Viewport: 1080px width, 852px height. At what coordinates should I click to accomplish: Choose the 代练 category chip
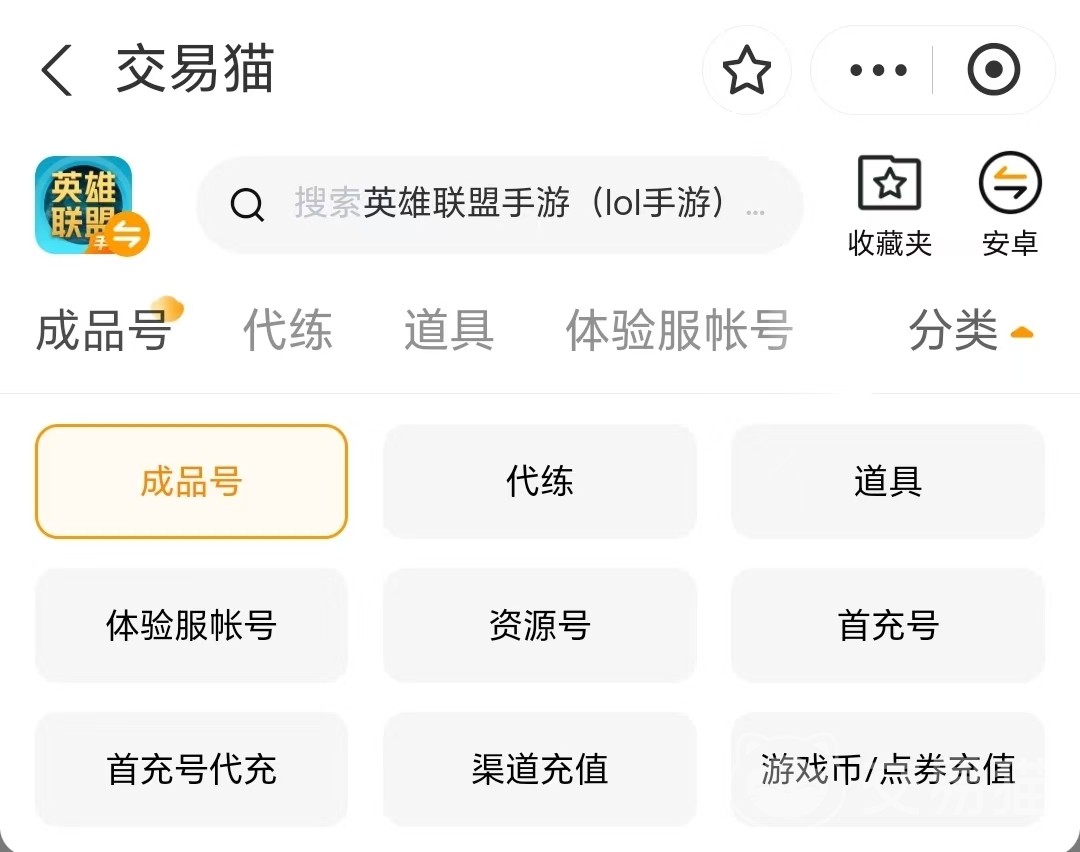(x=540, y=482)
